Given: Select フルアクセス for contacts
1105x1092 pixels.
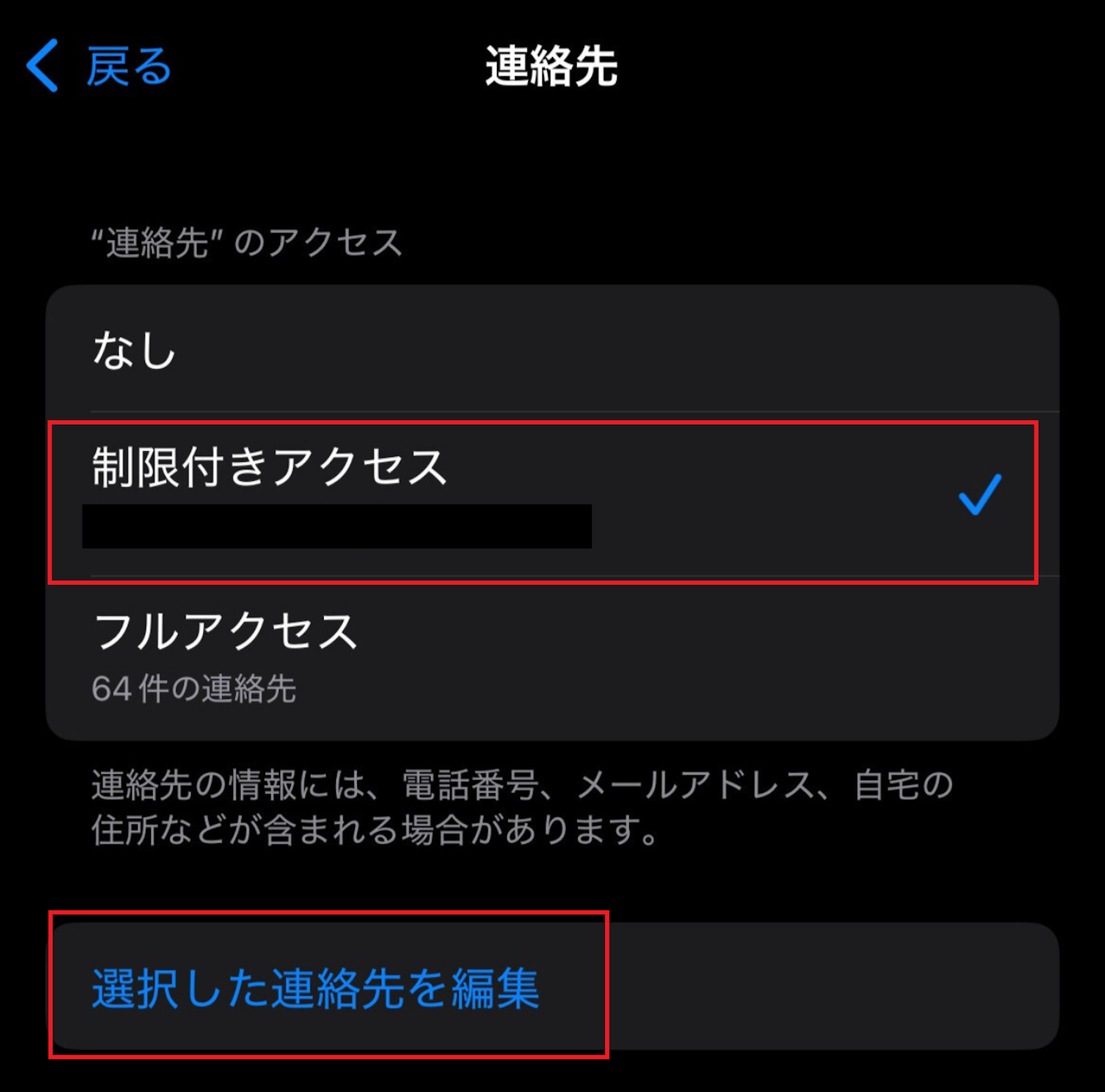Looking at the screenshot, I should point(226,632).
